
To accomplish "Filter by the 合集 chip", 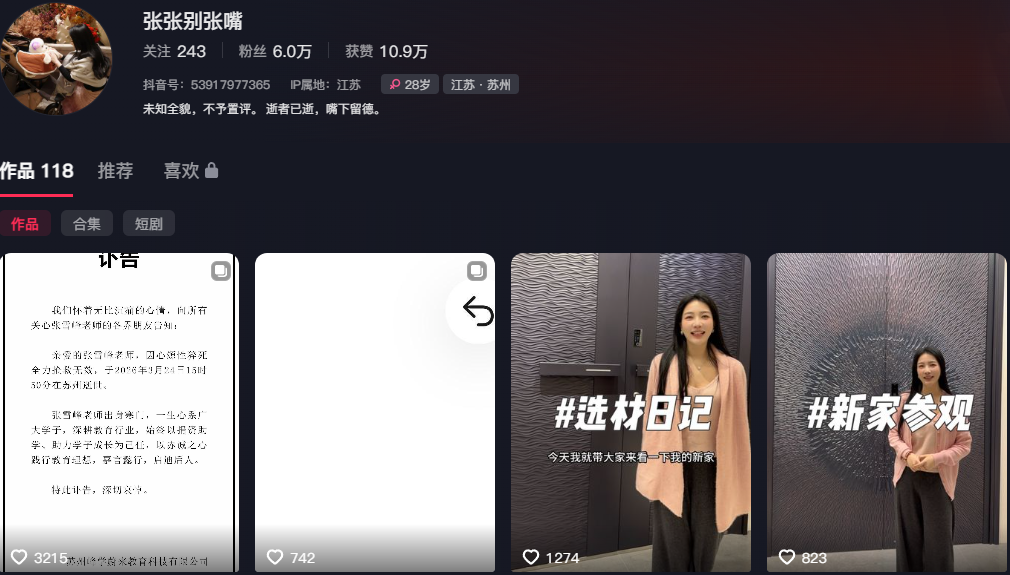I will 86,224.
